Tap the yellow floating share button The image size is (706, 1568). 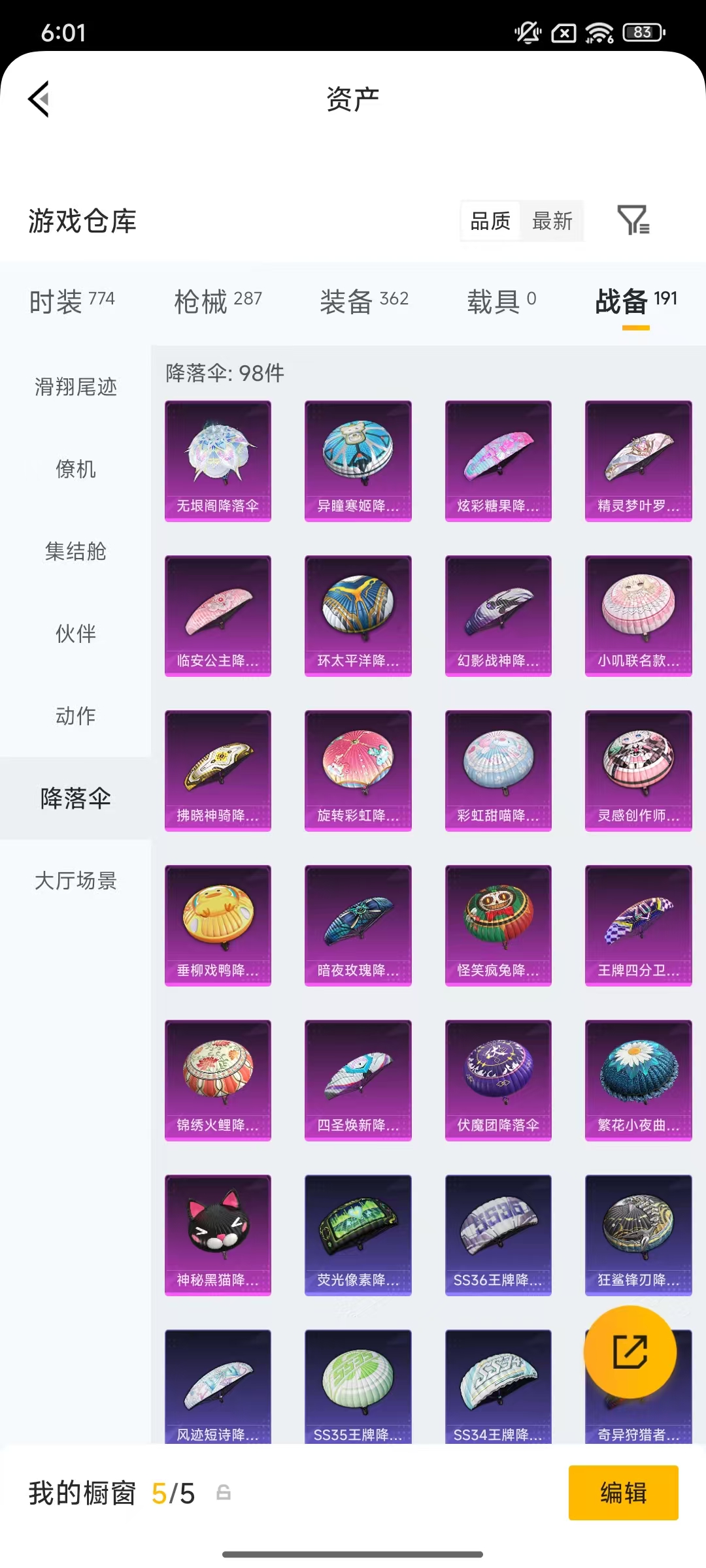pyautogui.click(x=630, y=1351)
